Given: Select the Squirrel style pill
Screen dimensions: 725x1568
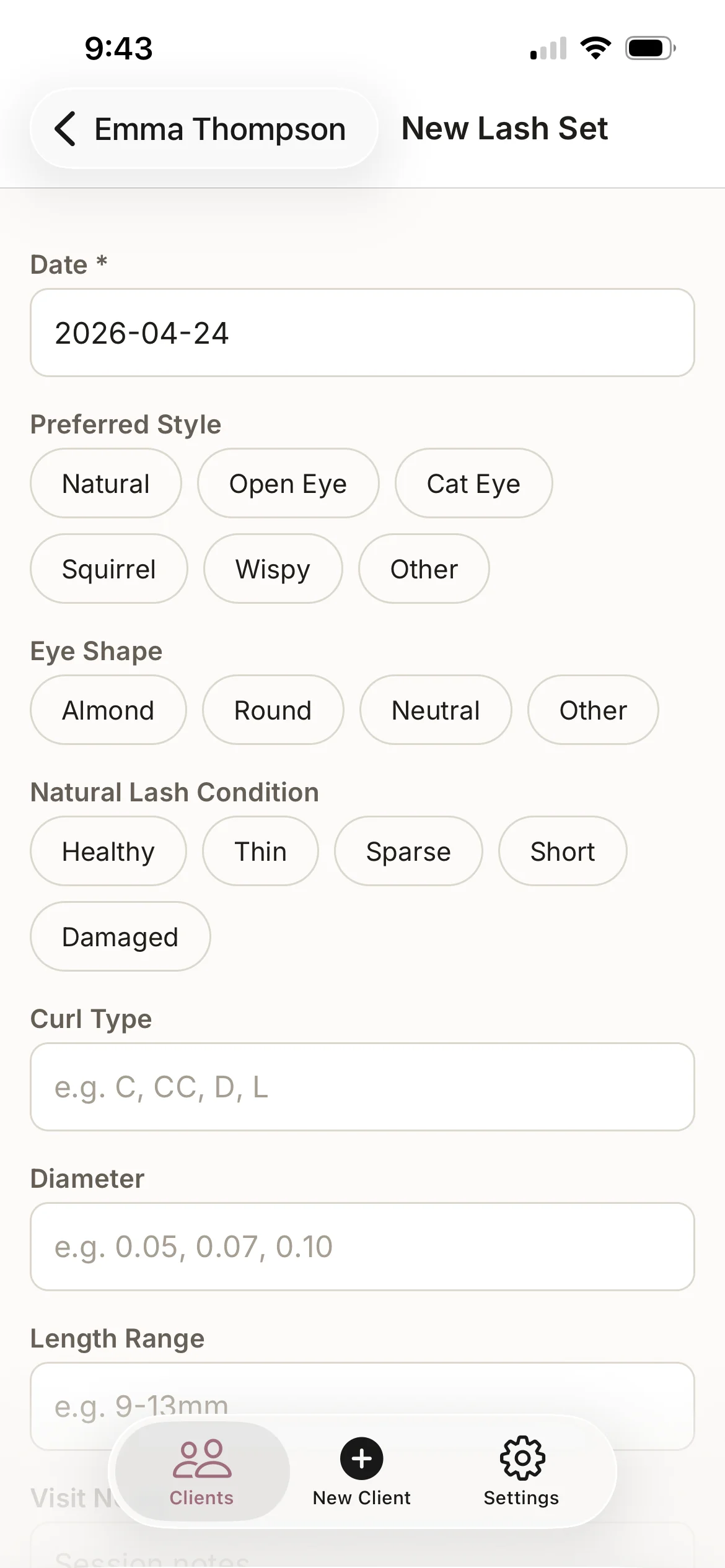Looking at the screenshot, I should [108, 568].
